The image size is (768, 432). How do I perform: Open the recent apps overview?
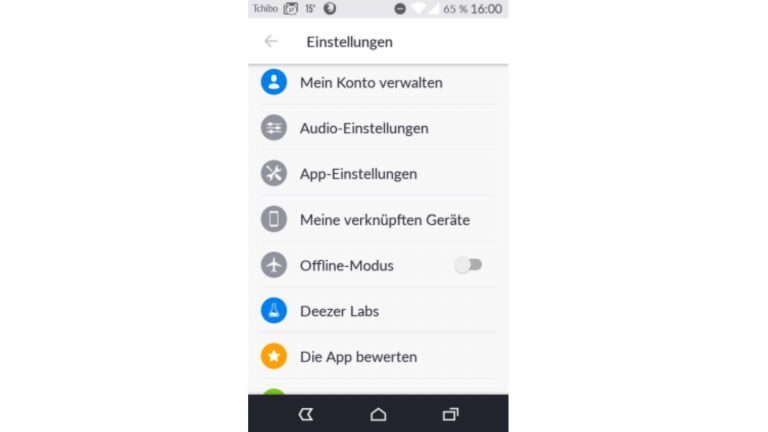(450, 414)
